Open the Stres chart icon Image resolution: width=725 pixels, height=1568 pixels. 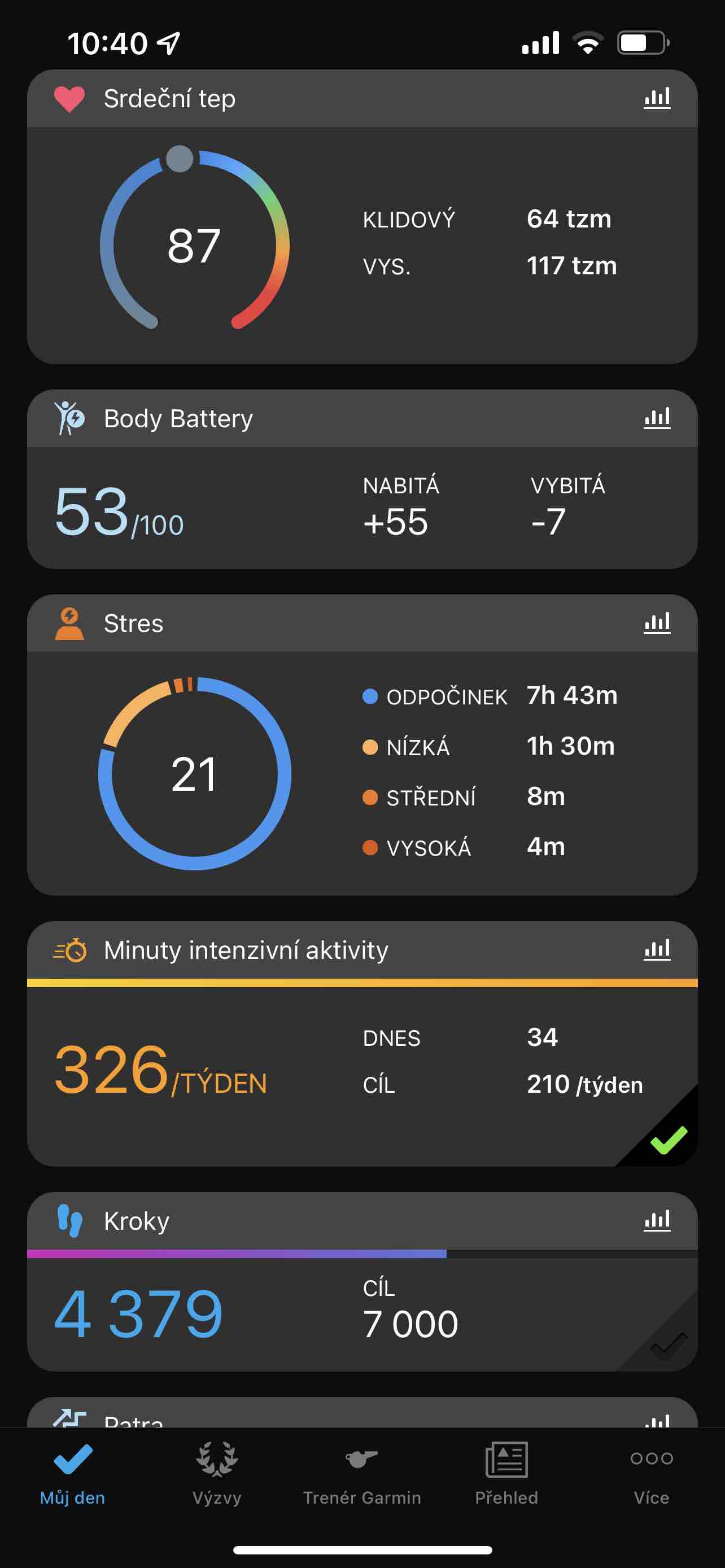pos(657,623)
